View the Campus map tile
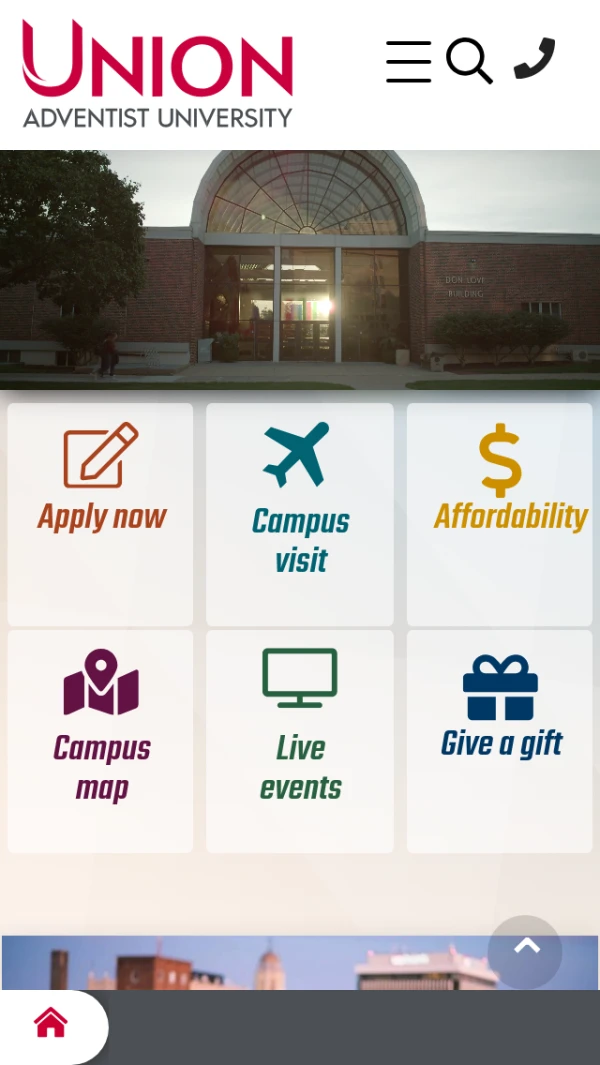Viewport: 600px width, 1065px height. [101, 740]
